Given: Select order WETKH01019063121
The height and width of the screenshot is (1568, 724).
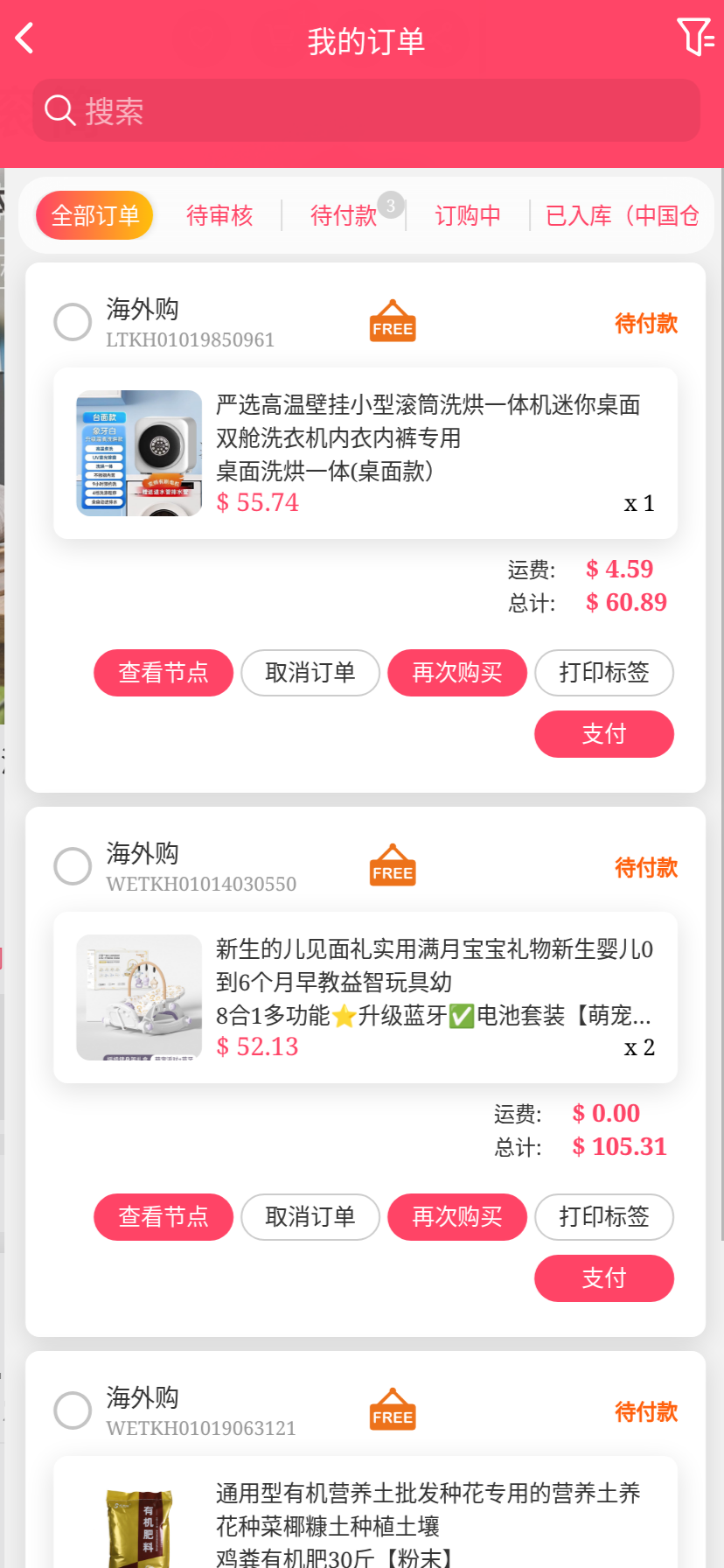Looking at the screenshot, I should [x=73, y=1410].
